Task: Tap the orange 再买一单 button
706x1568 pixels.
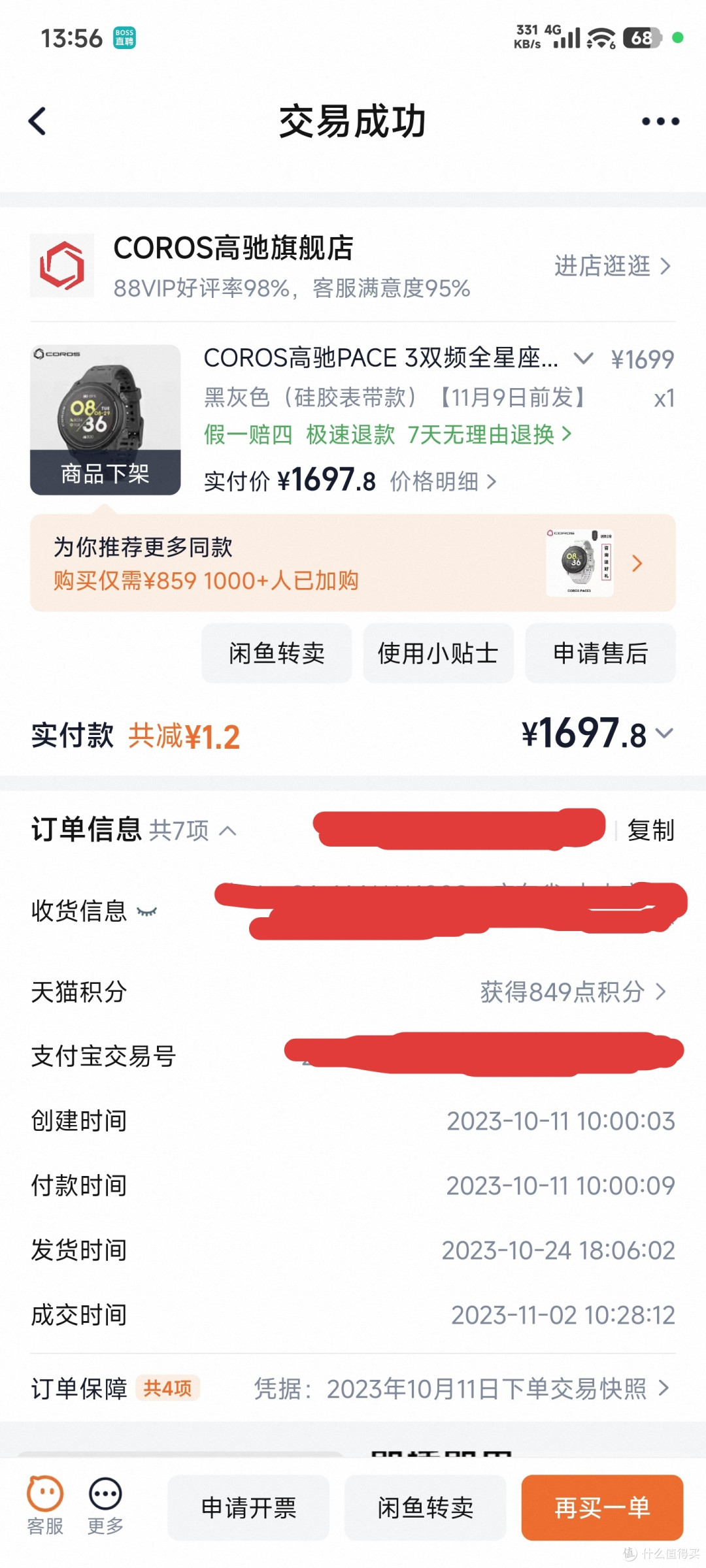Action: (x=602, y=1508)
